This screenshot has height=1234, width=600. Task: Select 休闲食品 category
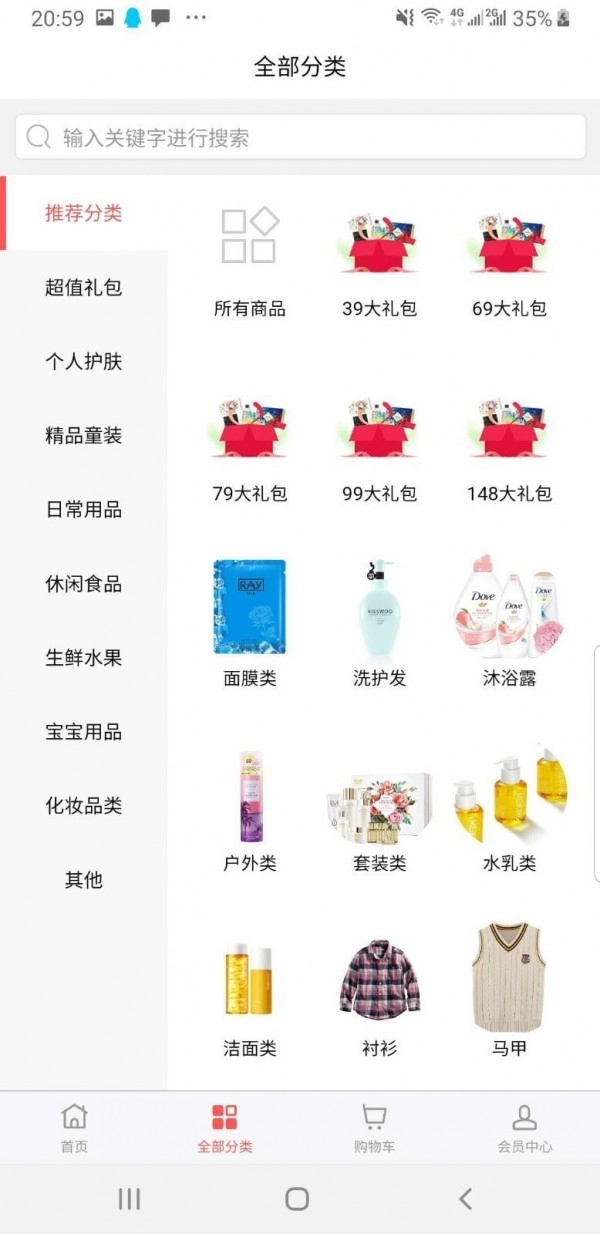pyautogui.click(x=84, y=584)
